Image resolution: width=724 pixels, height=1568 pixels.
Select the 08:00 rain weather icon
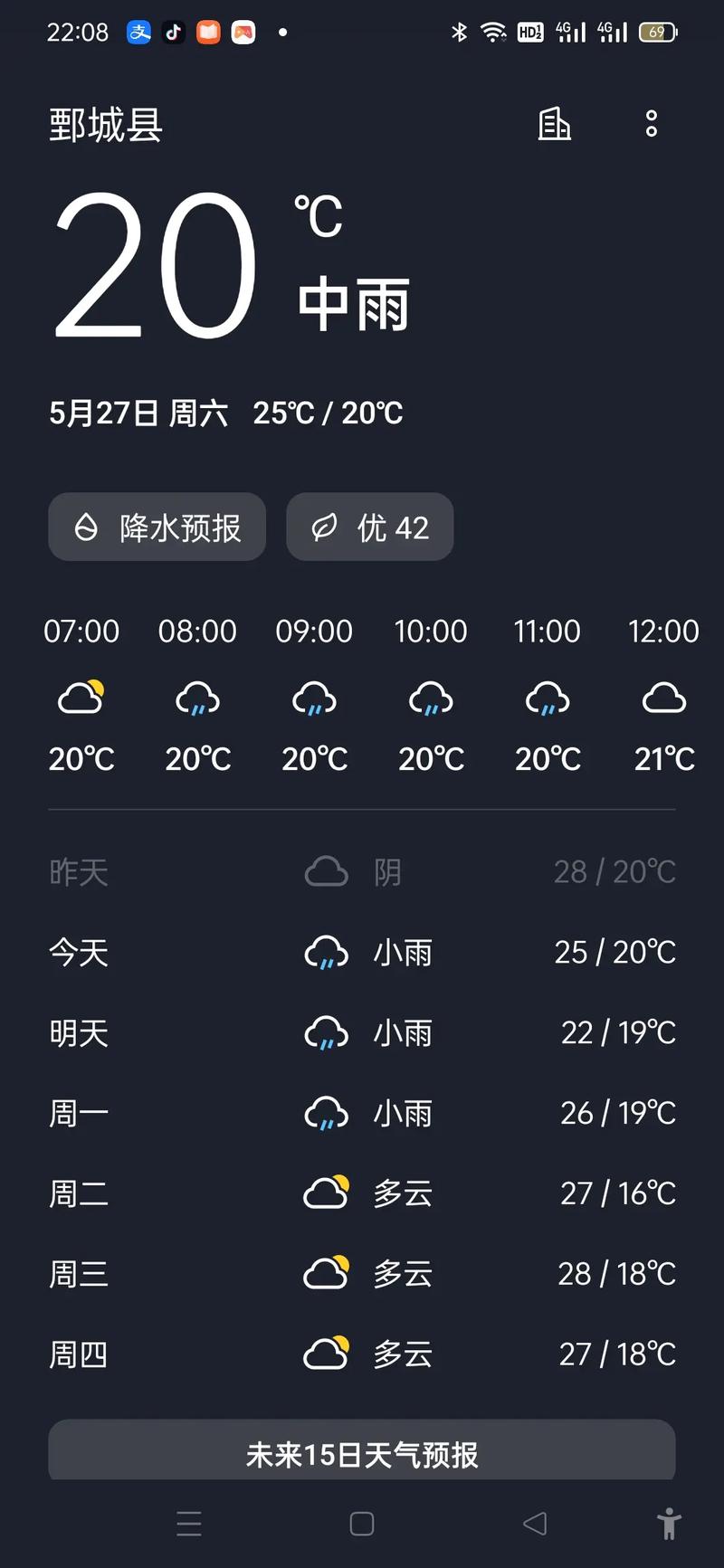pos(197,698)
